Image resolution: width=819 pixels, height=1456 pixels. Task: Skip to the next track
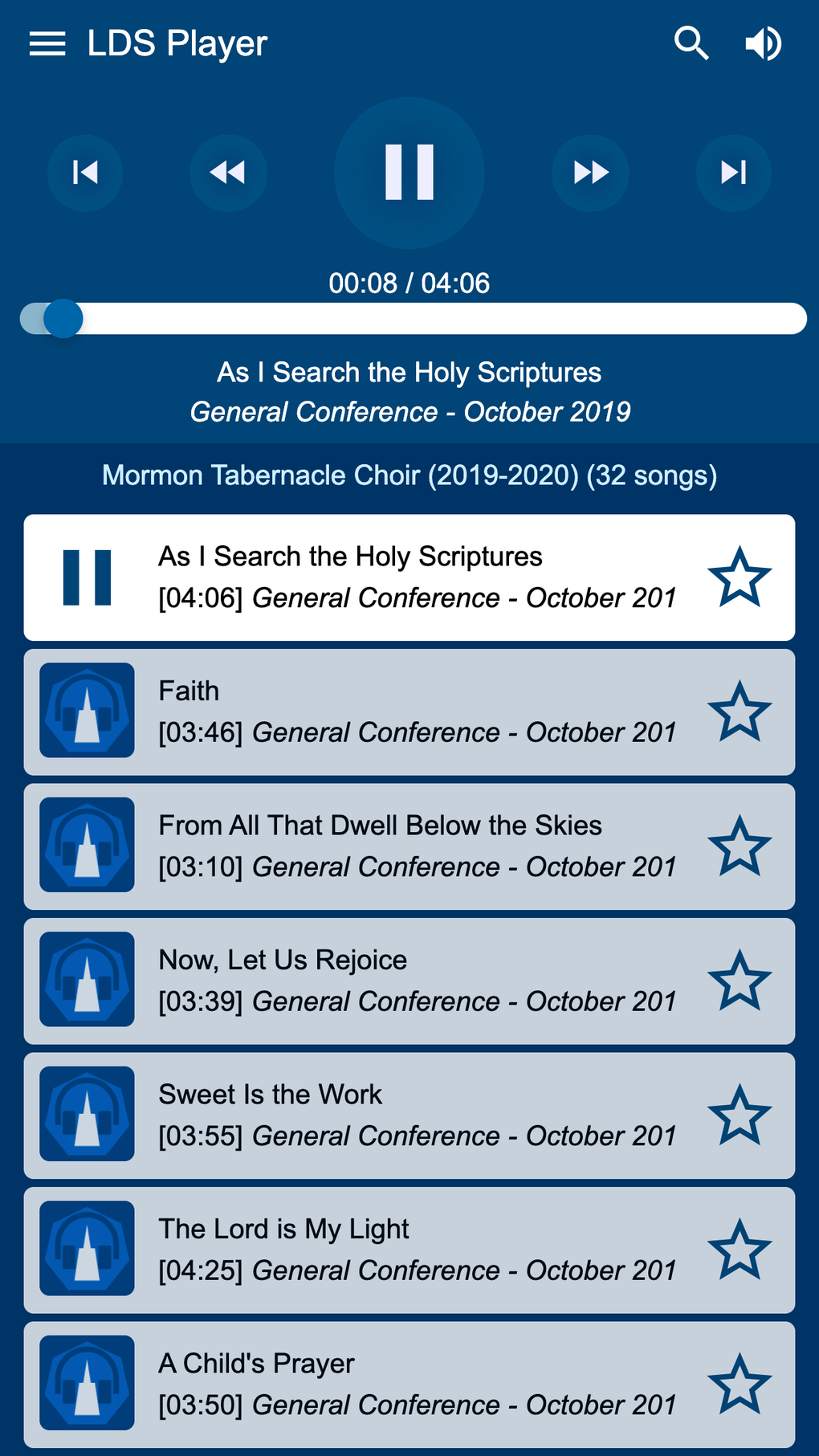(x=733, y=173)
